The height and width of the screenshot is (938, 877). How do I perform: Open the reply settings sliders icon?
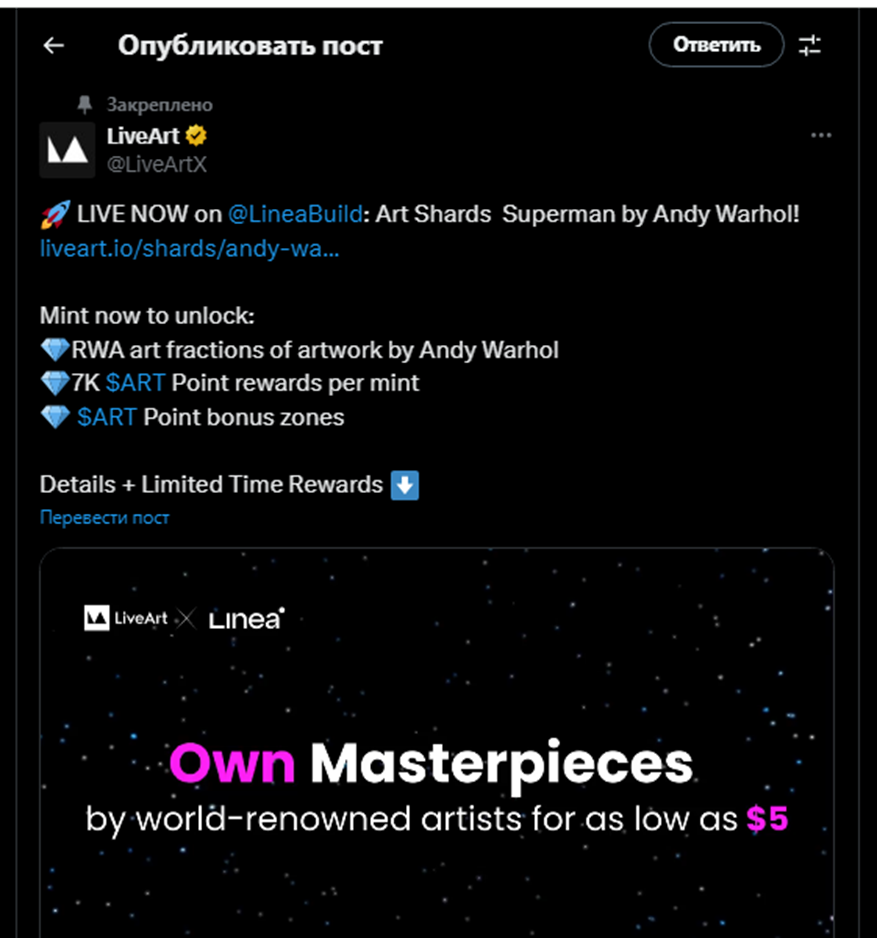[809, 45]
